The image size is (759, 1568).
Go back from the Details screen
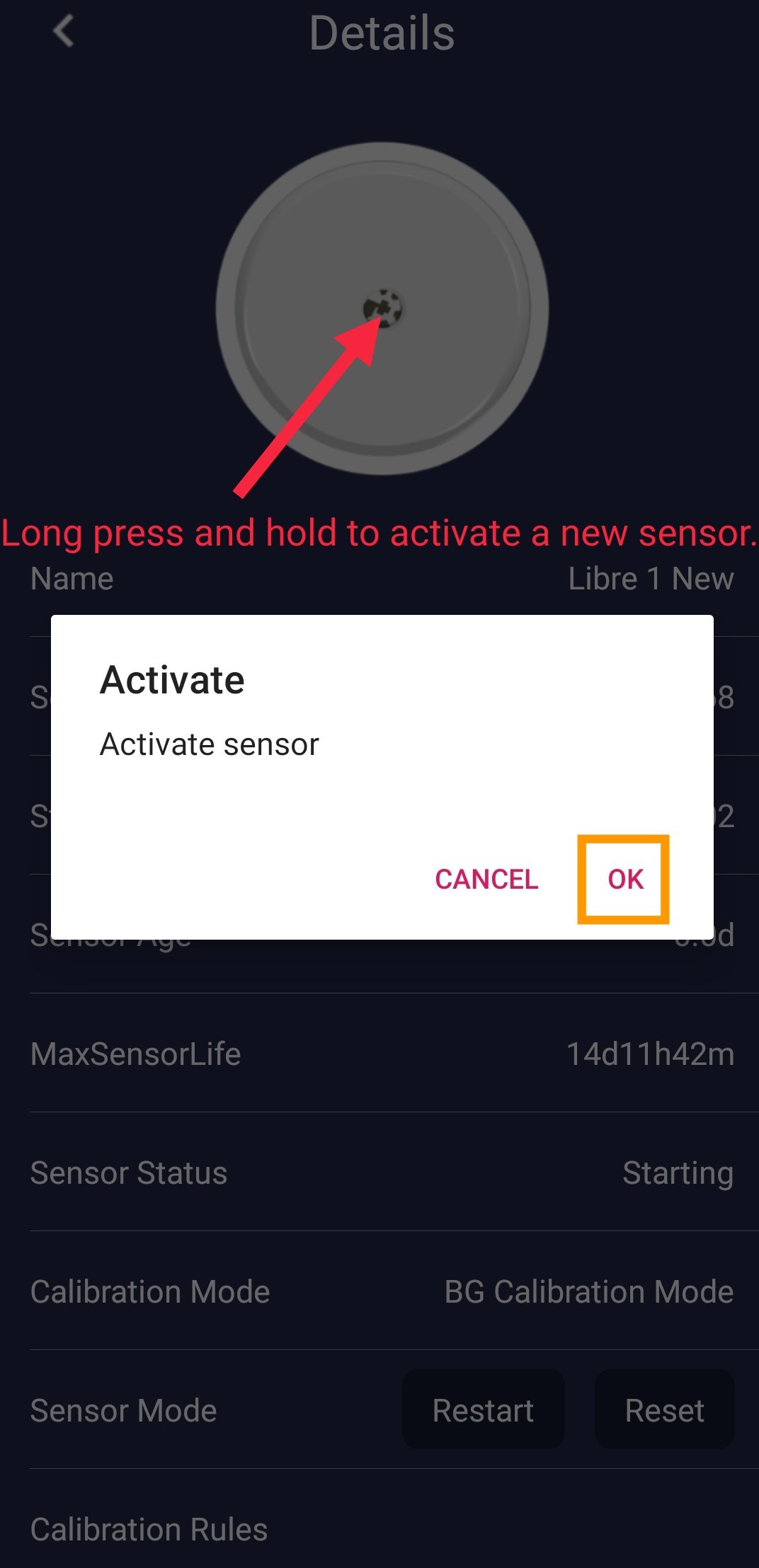64,32
